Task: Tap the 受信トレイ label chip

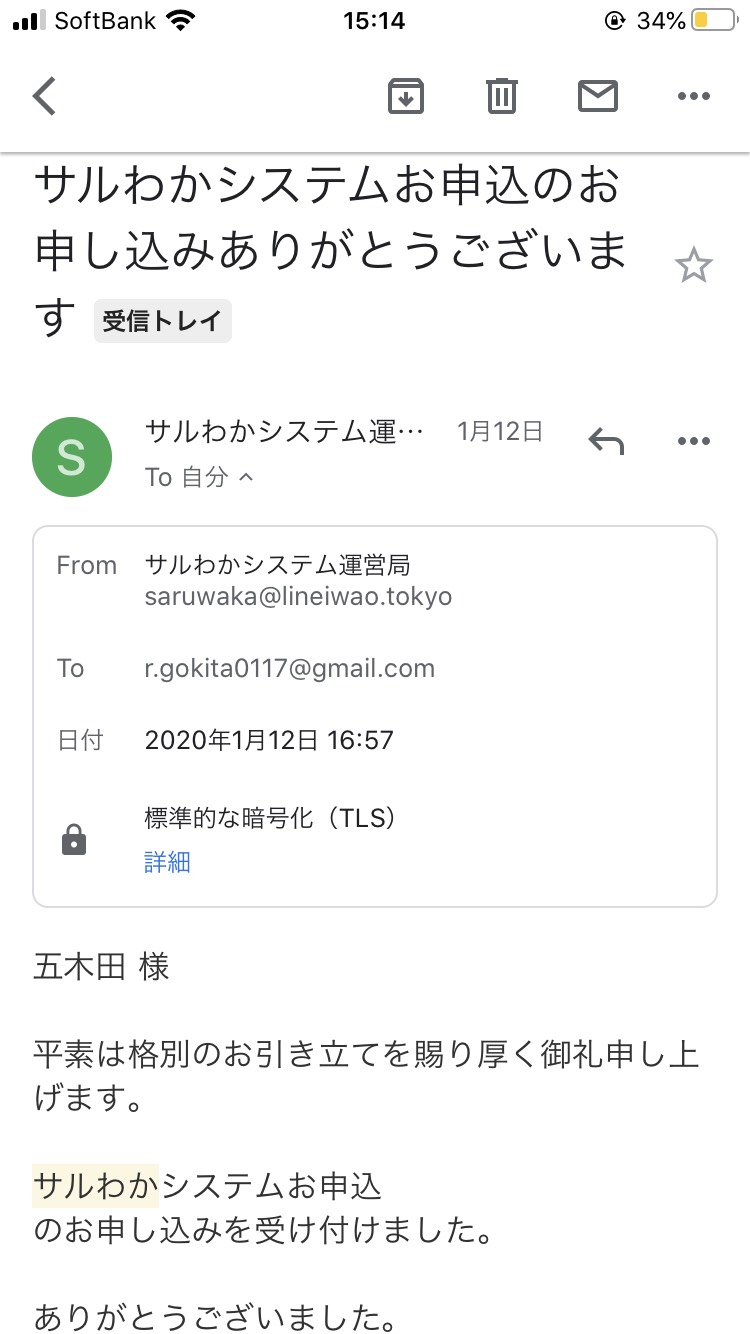Action: (x=163, y=321)
